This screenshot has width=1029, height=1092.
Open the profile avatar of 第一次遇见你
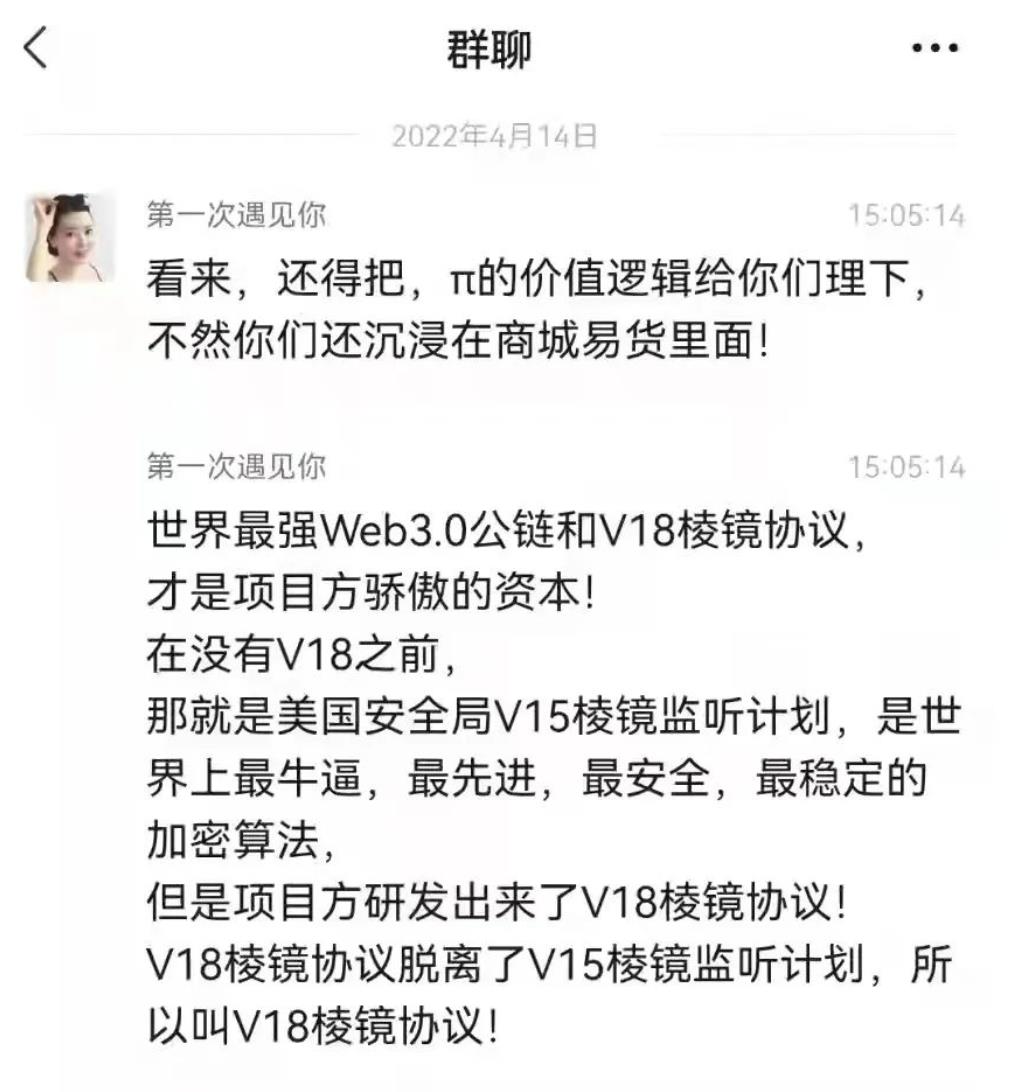click(70, 238)
